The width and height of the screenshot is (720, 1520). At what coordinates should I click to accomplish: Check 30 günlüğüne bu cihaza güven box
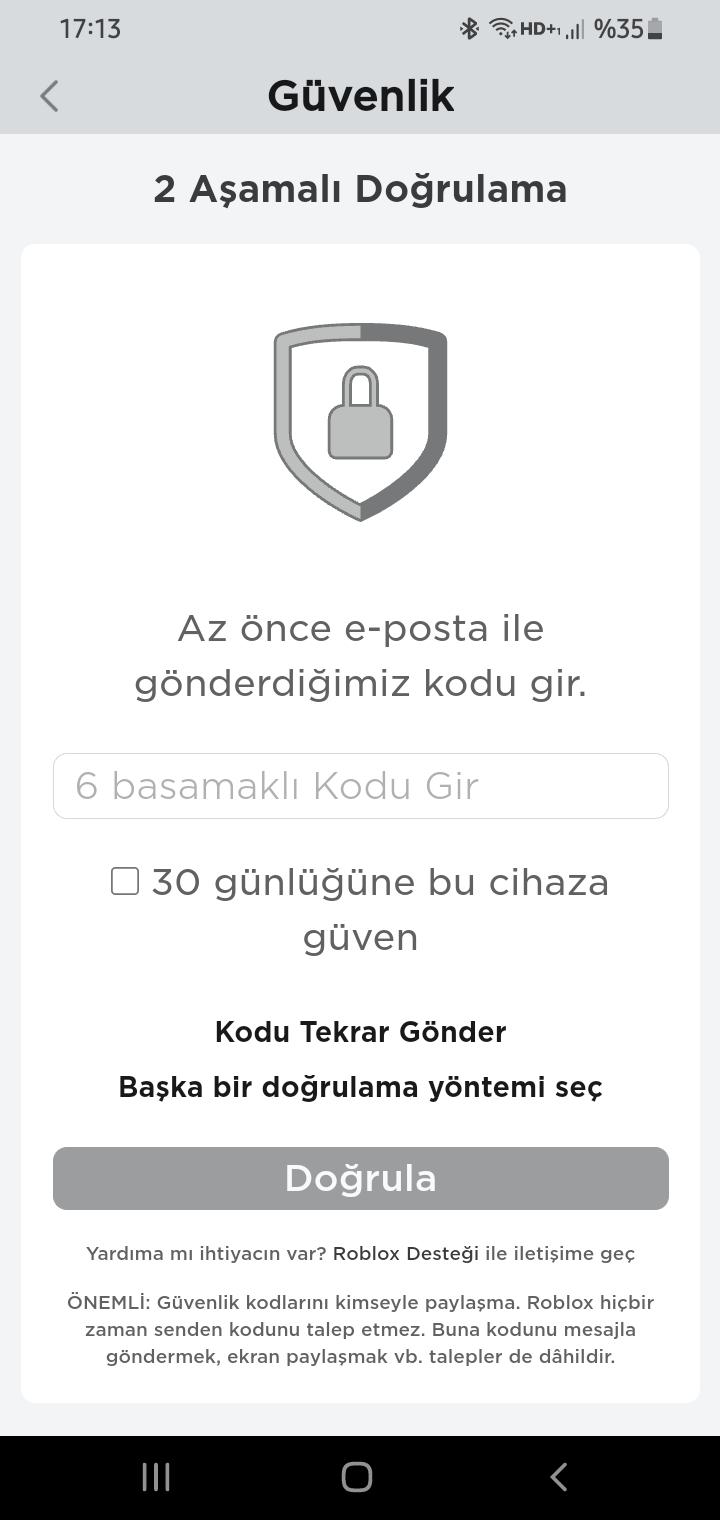(125, 881)
